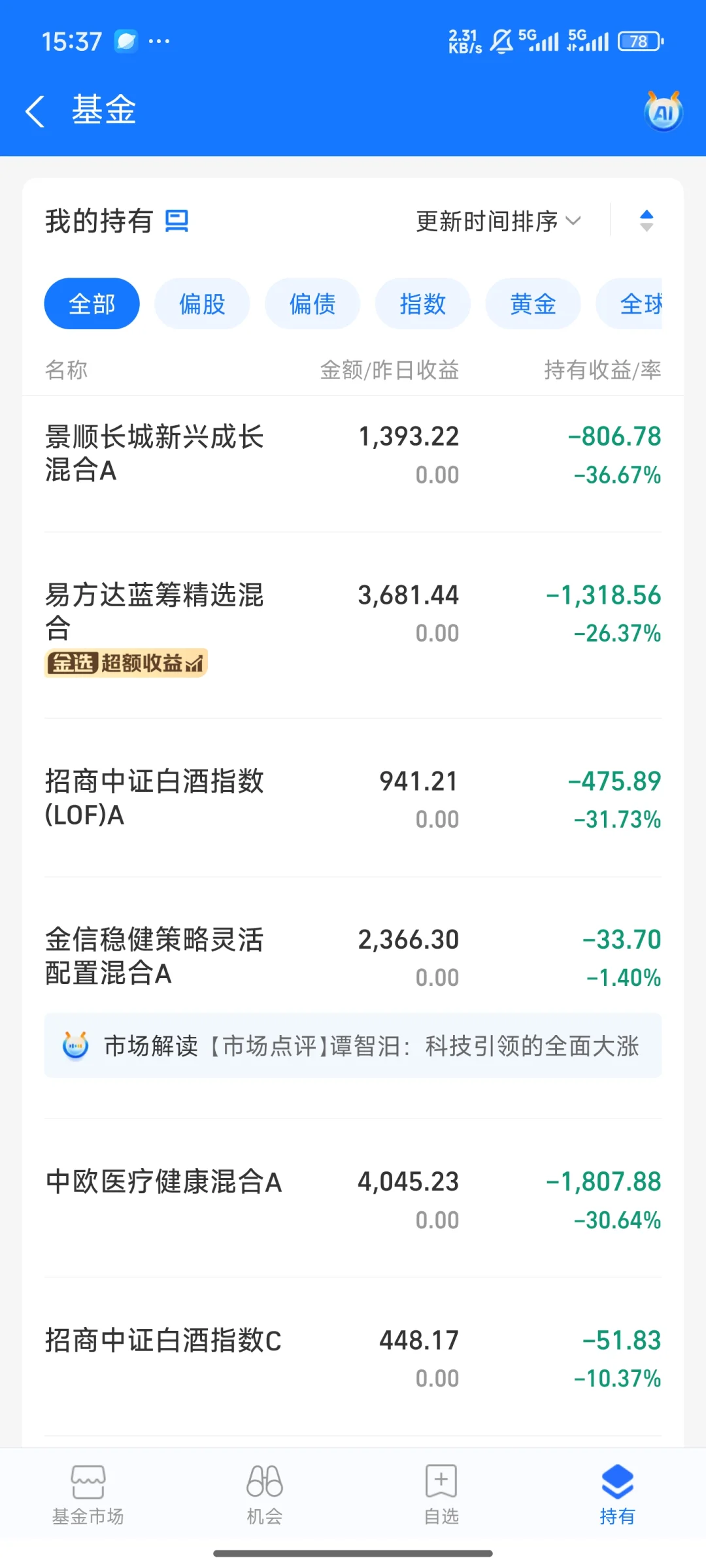Screen dimensions: 706x1568
Task: Open 金信稳健策略灵活配置混合A holding
Action: pyautogui.click(x=154, y=956)
